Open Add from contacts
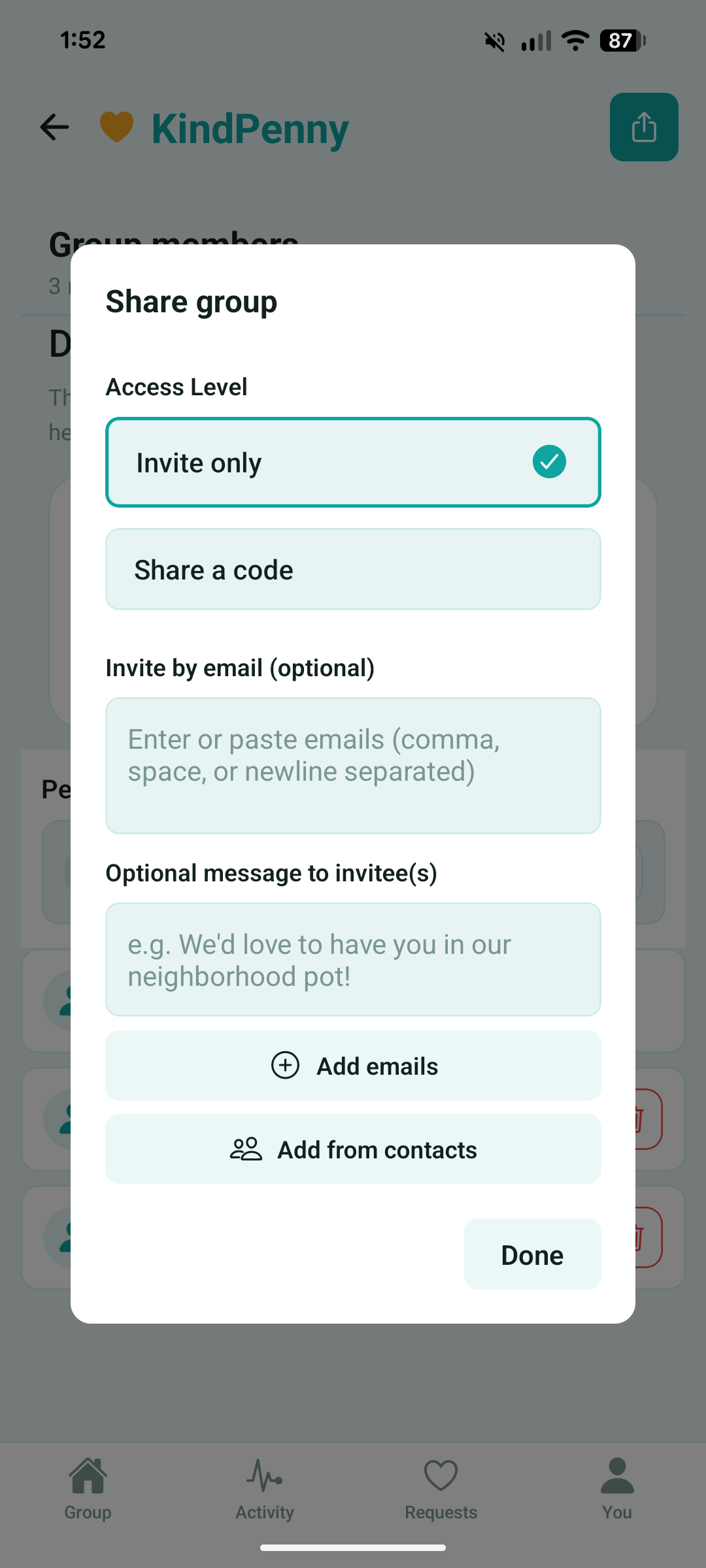This screenshot has width=706, height=1568. pyautogui.click(x=353, y=1149)
